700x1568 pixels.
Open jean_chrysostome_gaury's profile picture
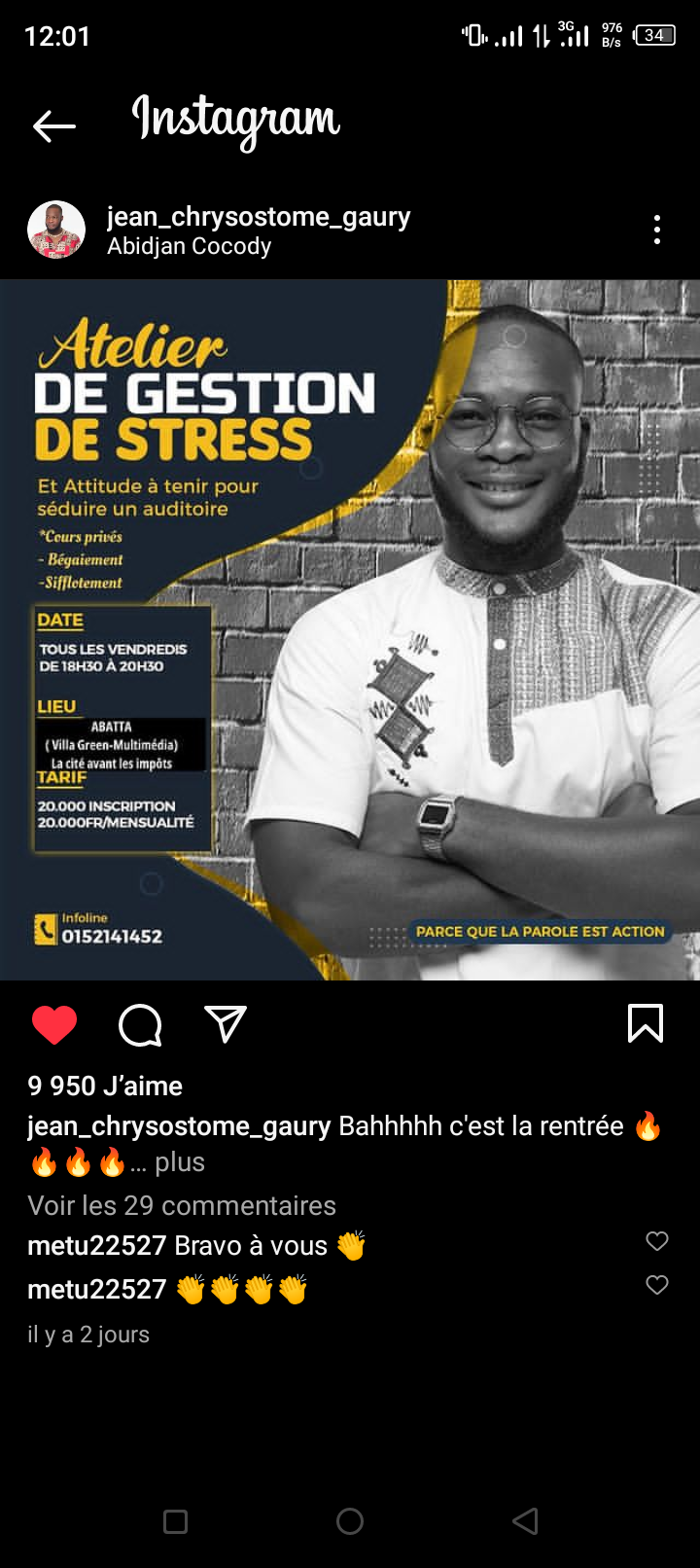point(56,231)
